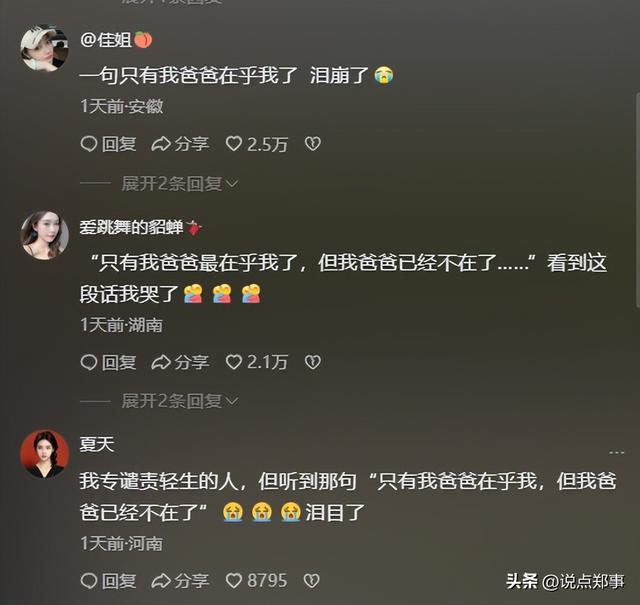This screenshot has width=640, height=605.
Task: Dislike 佳姐's comment
Action: (312, 144)
